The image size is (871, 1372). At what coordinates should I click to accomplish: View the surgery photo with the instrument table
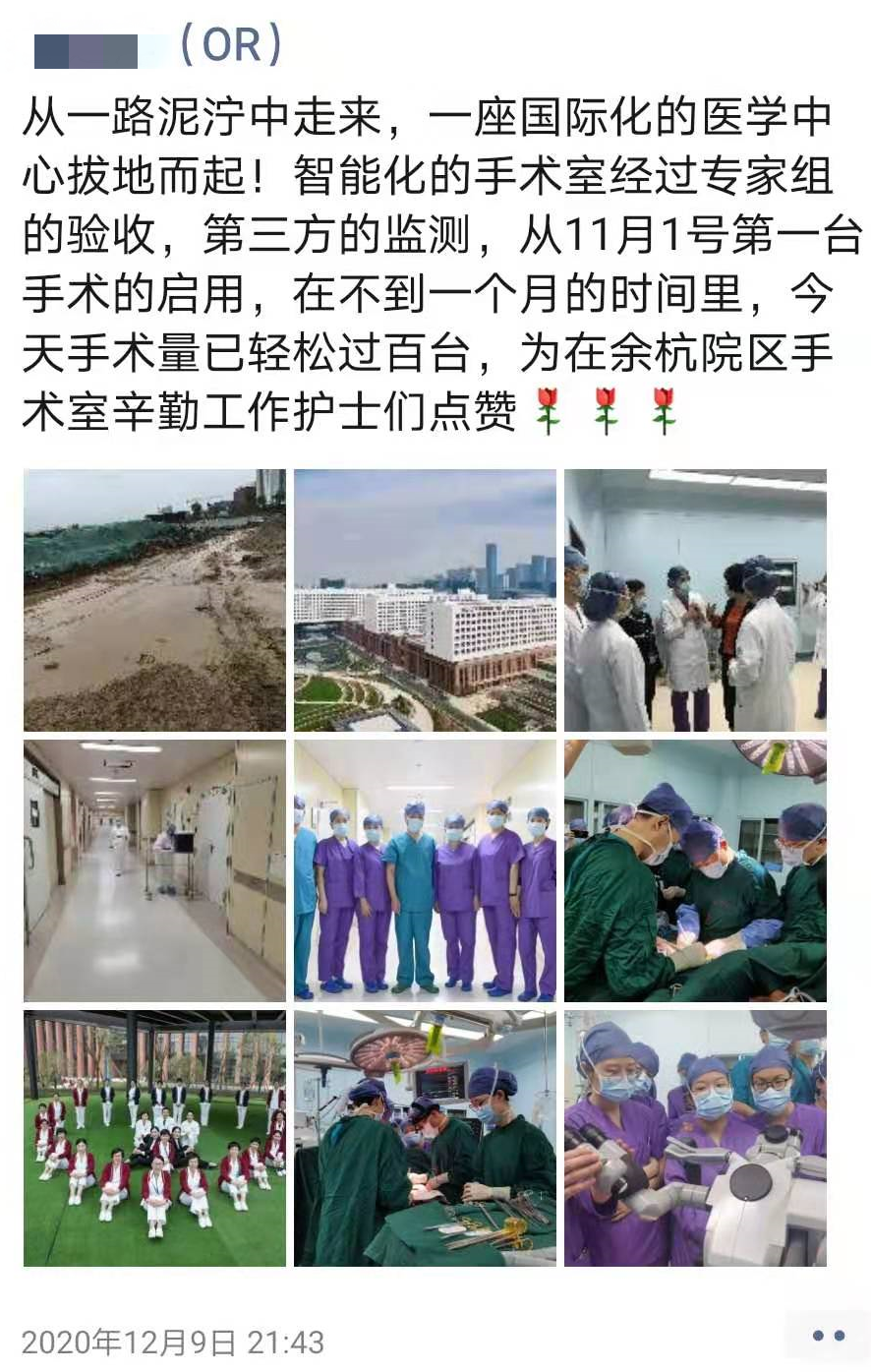coord(425,1138)
